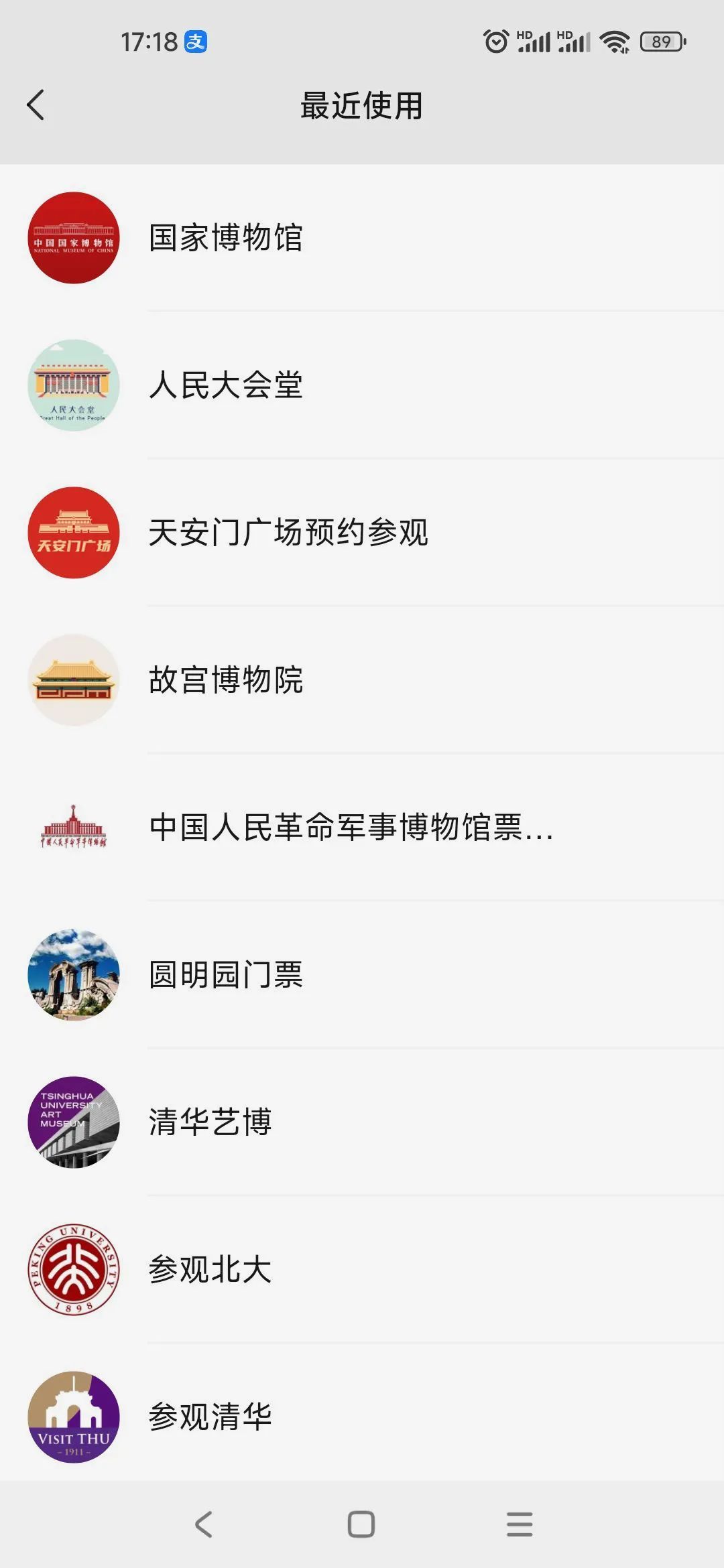Tap the red 天安门广场 icon

(74, 533)
